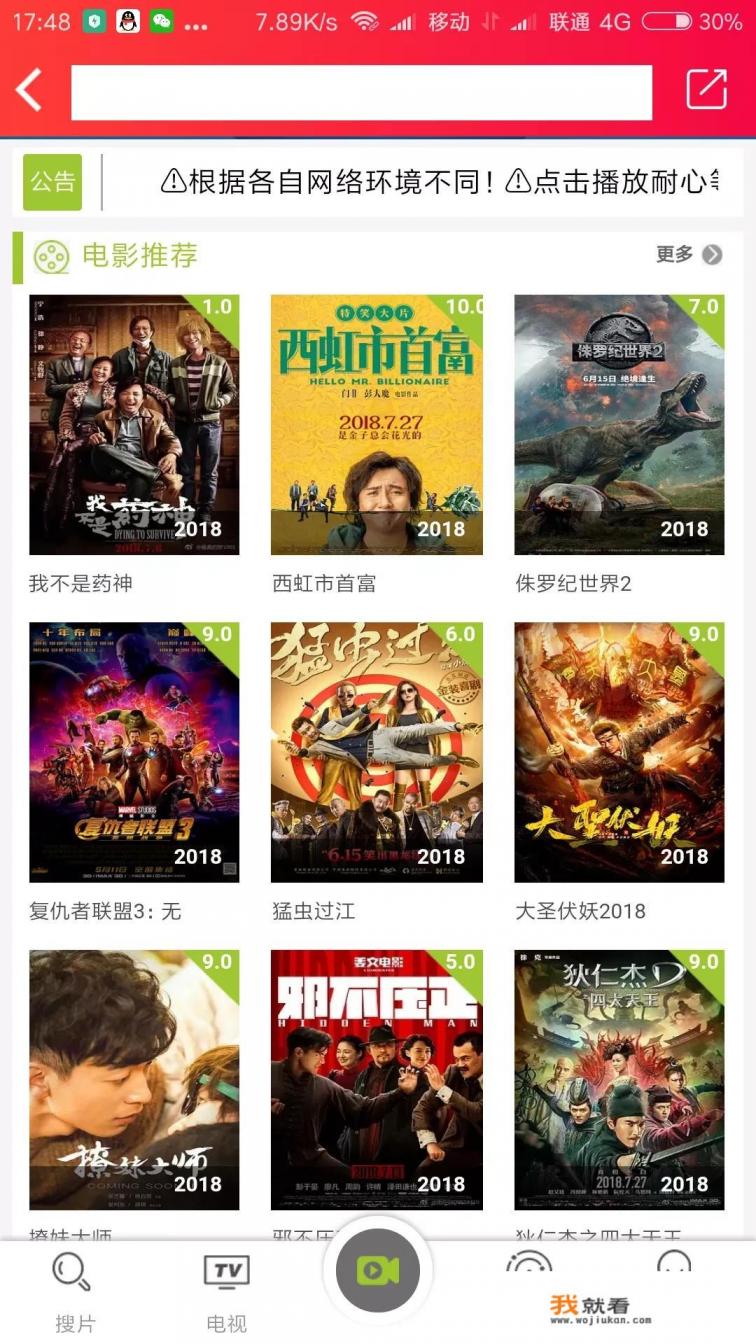Viewport: 756px width, 1344px height.
Task: Open the share icon in the header
Action: tap(706, 90)
